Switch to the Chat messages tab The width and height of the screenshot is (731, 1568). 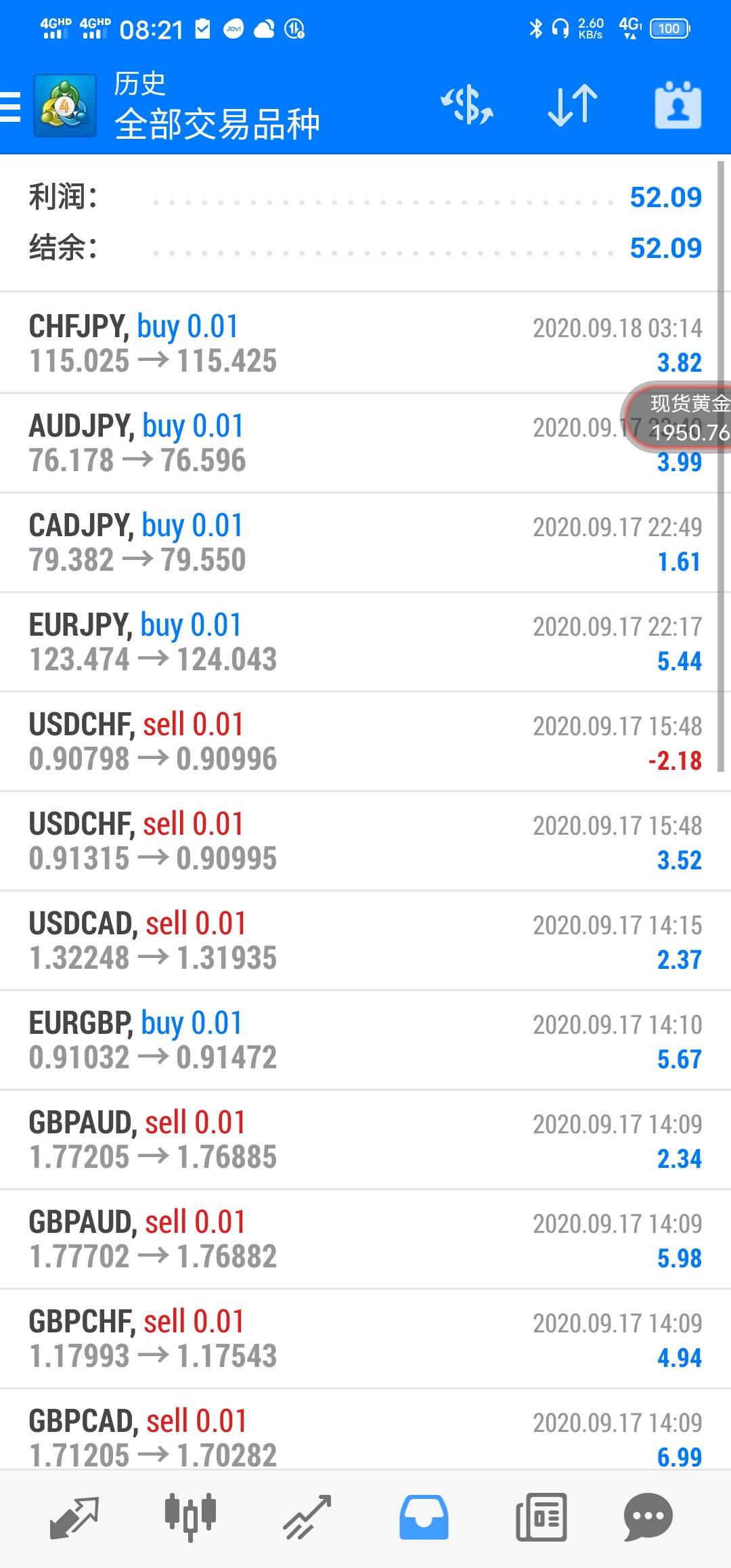coord(648,1517)
